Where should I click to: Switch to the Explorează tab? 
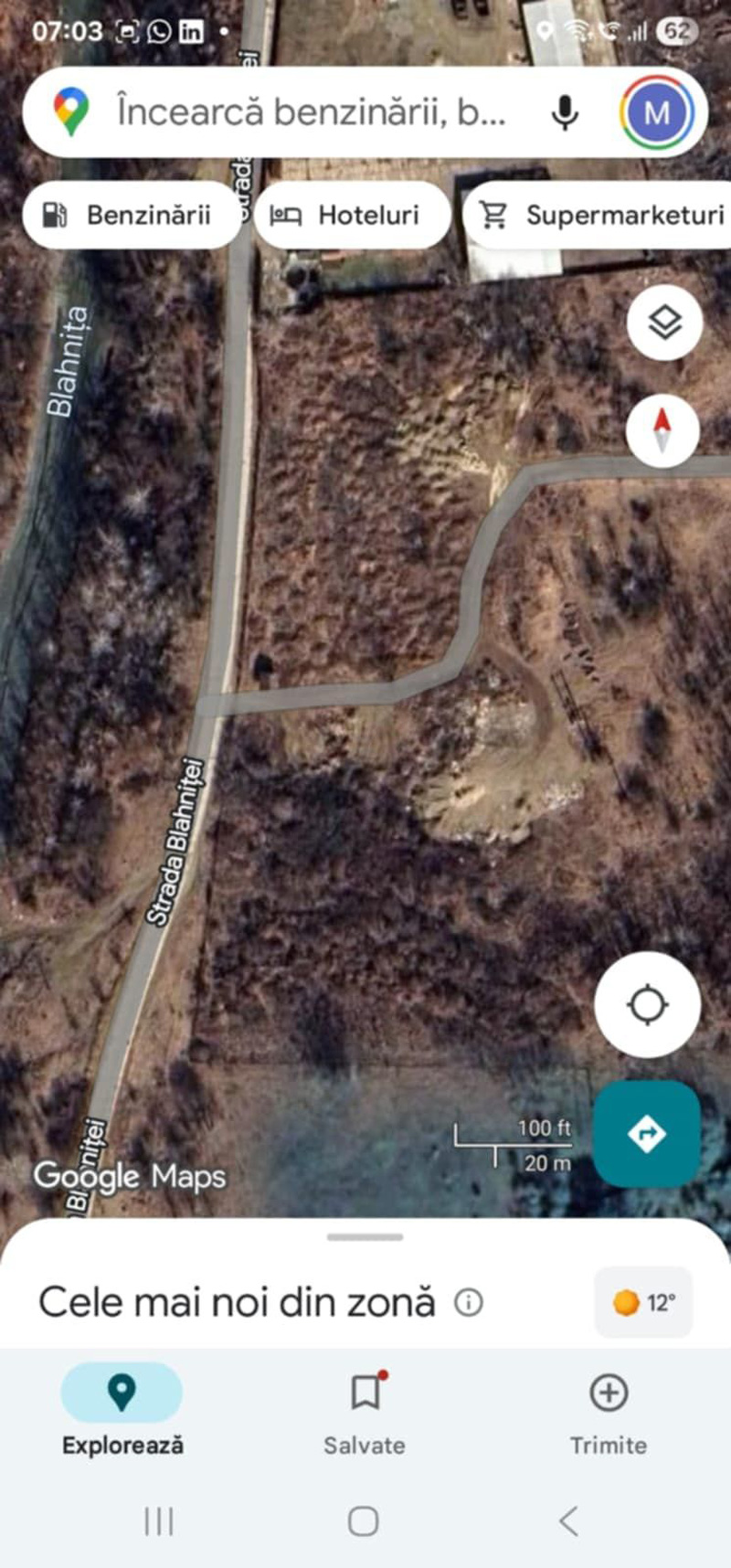(x=122, y=1410)
